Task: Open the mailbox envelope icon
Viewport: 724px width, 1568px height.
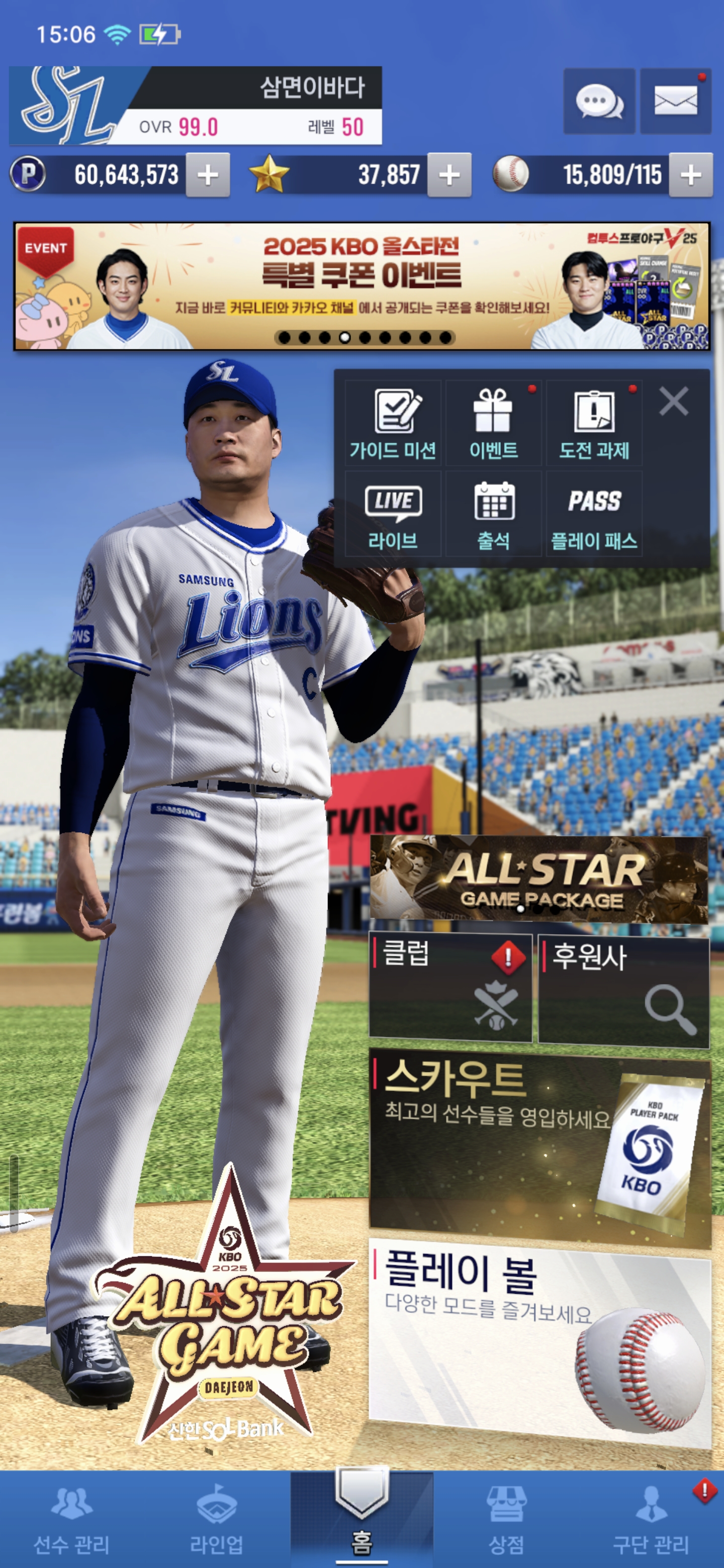Action: coord(675,101)
